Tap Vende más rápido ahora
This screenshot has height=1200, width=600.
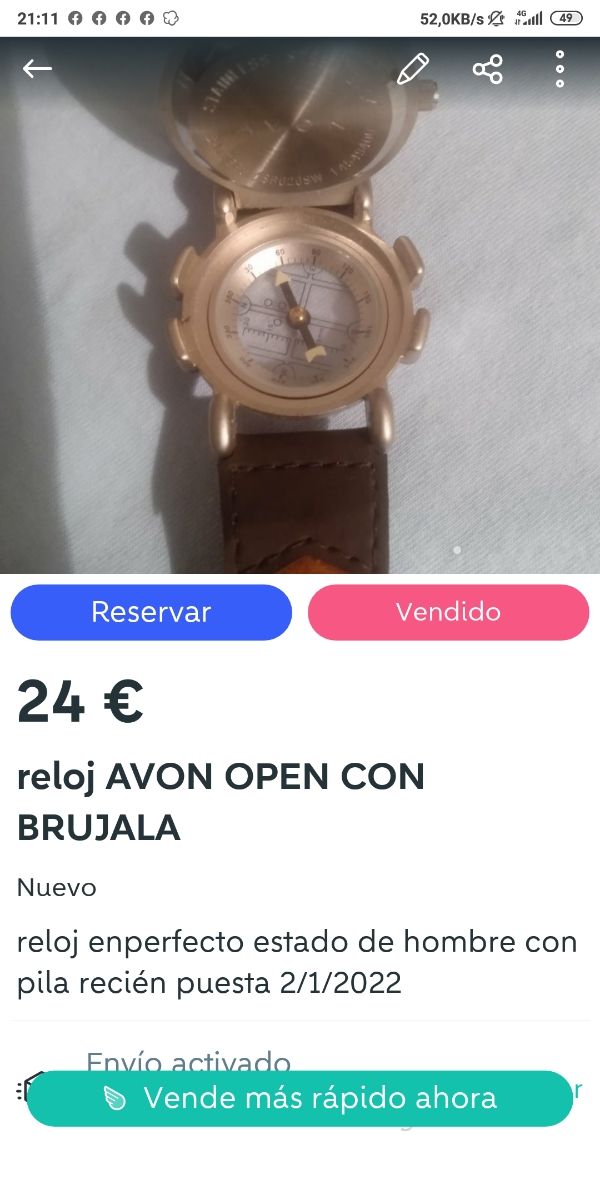[300, 1098]
